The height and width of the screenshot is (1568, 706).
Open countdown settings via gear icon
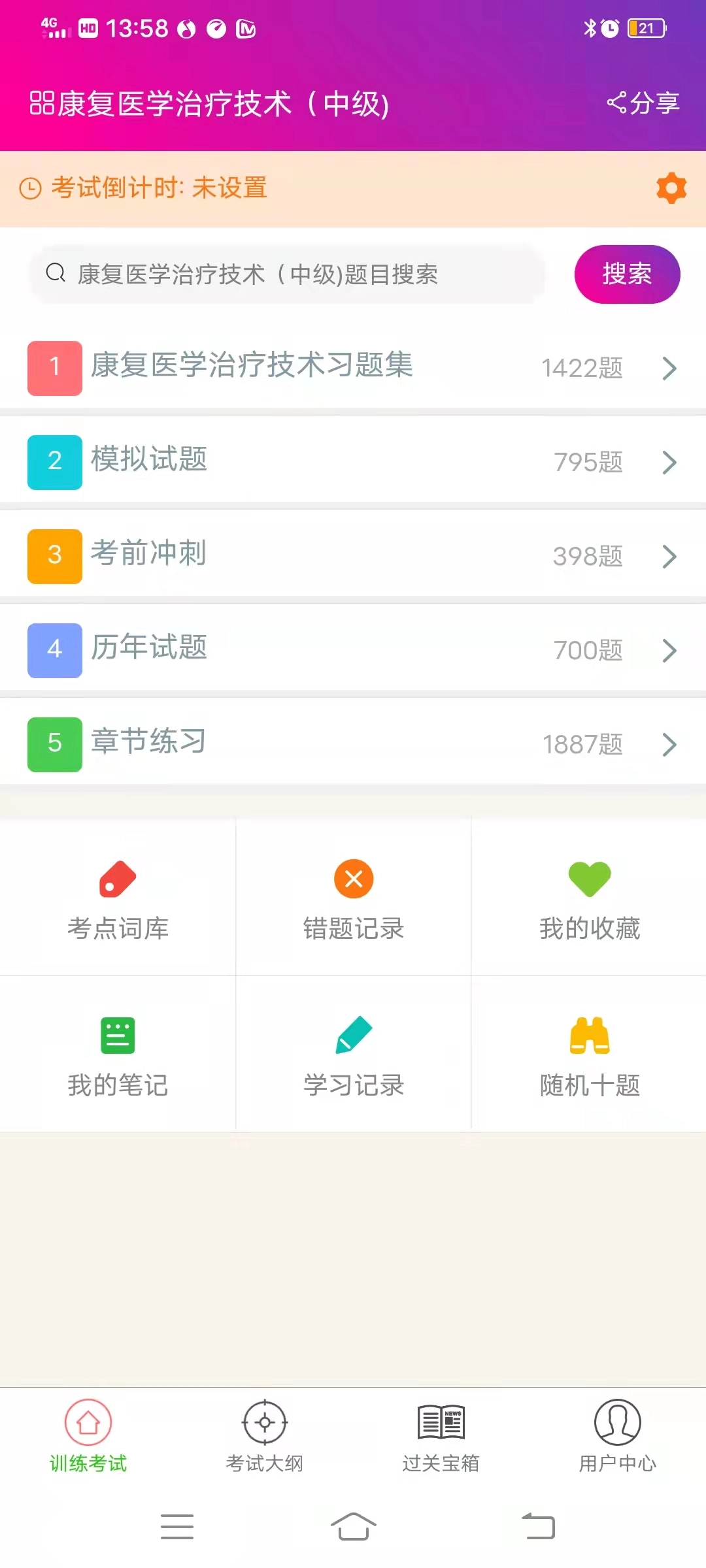[x=670, y=189]
